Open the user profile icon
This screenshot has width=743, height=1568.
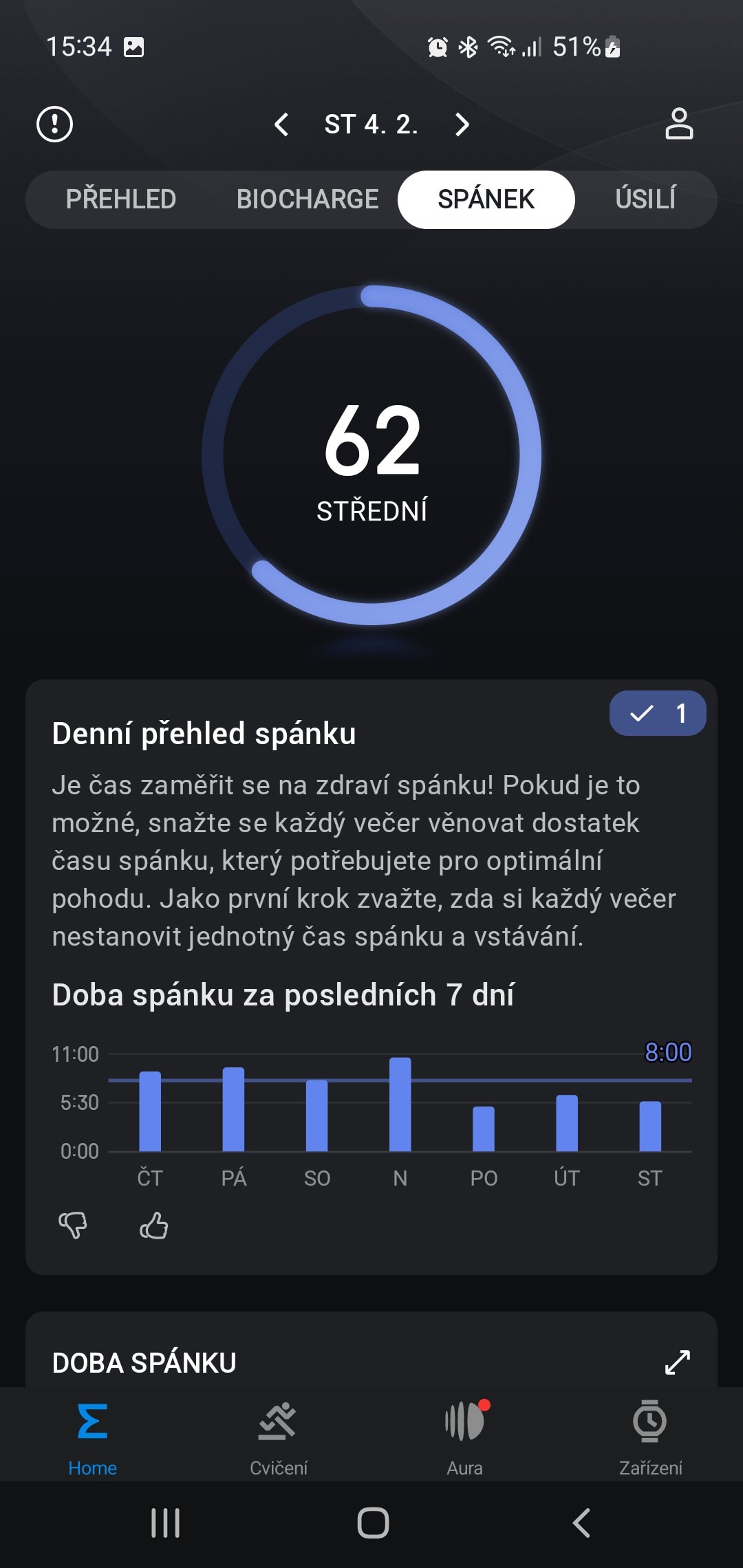coord(679,124)
